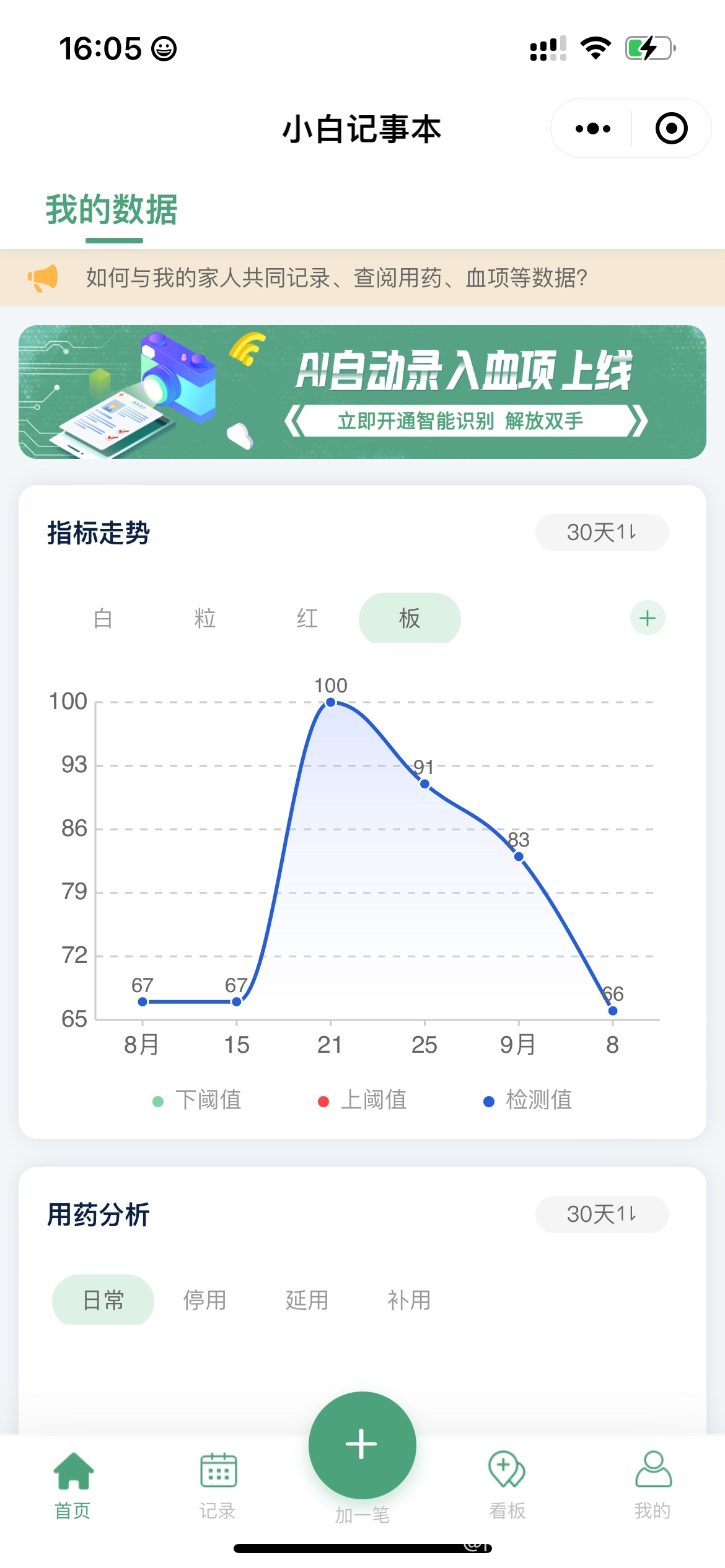The image size is (725, 1568).
Task: Switch to the 停用 medication tab
Action: 205,1300
